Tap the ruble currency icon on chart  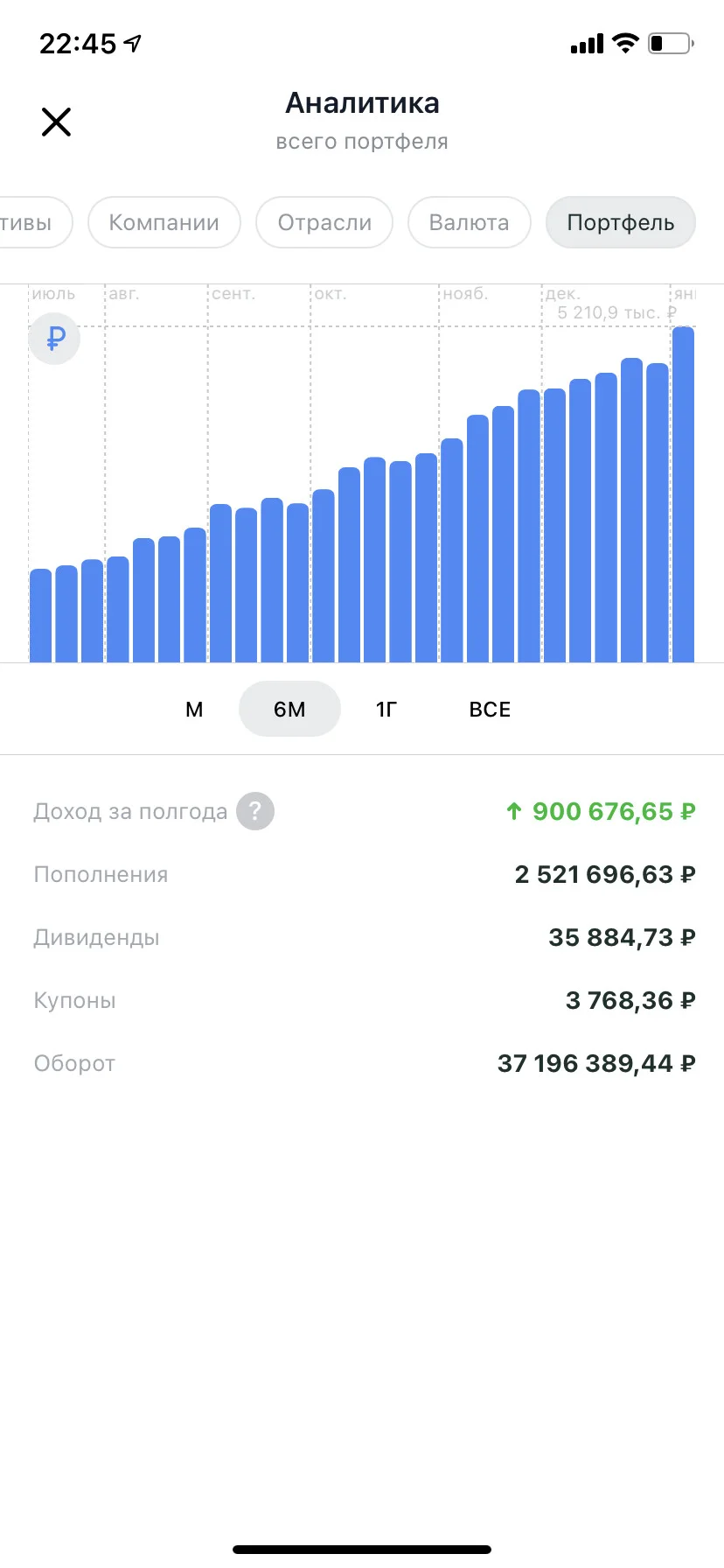[x=55, y=338]
